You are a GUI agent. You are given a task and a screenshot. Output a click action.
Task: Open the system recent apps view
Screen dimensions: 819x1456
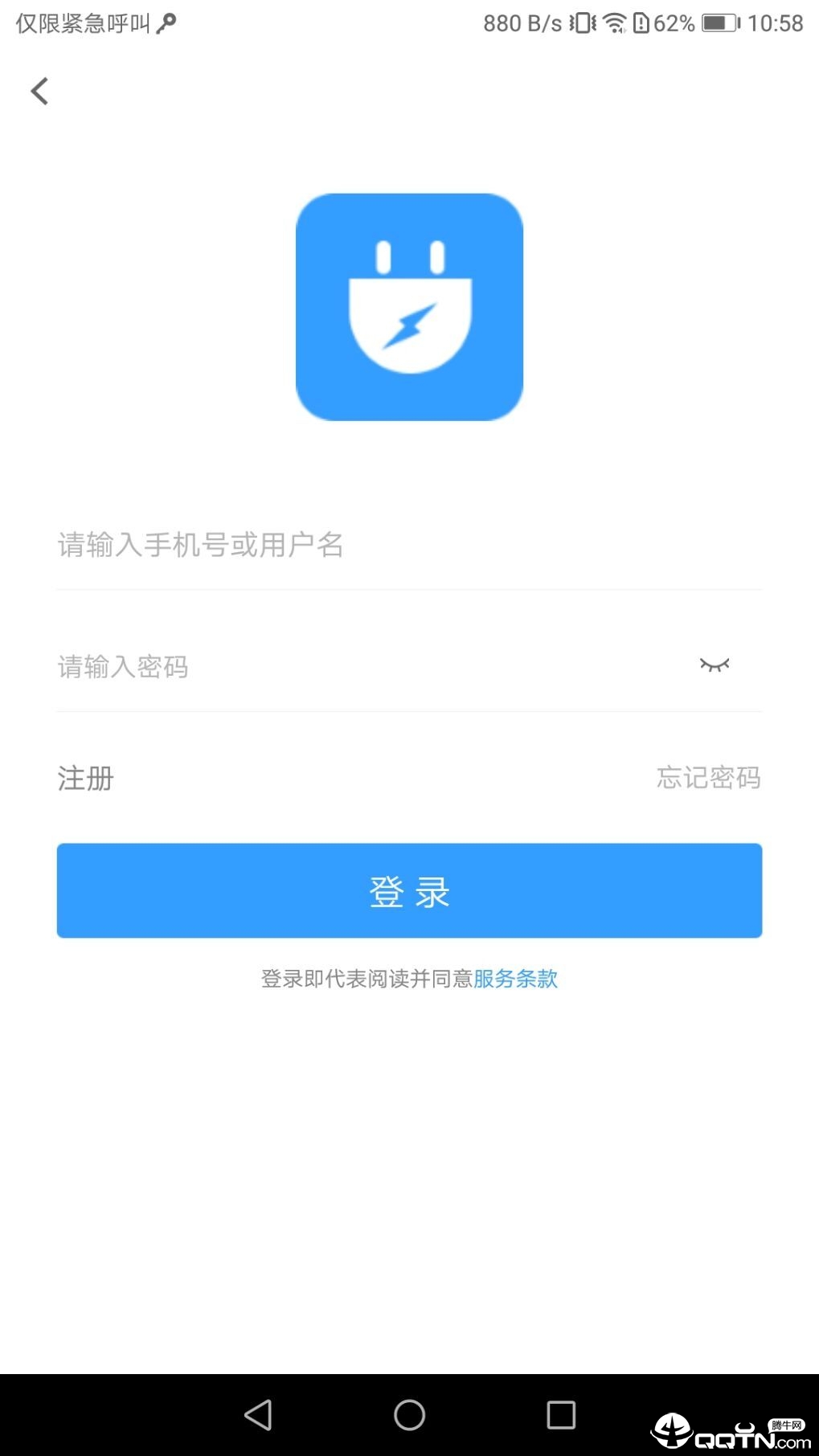tap(561, 1415)
